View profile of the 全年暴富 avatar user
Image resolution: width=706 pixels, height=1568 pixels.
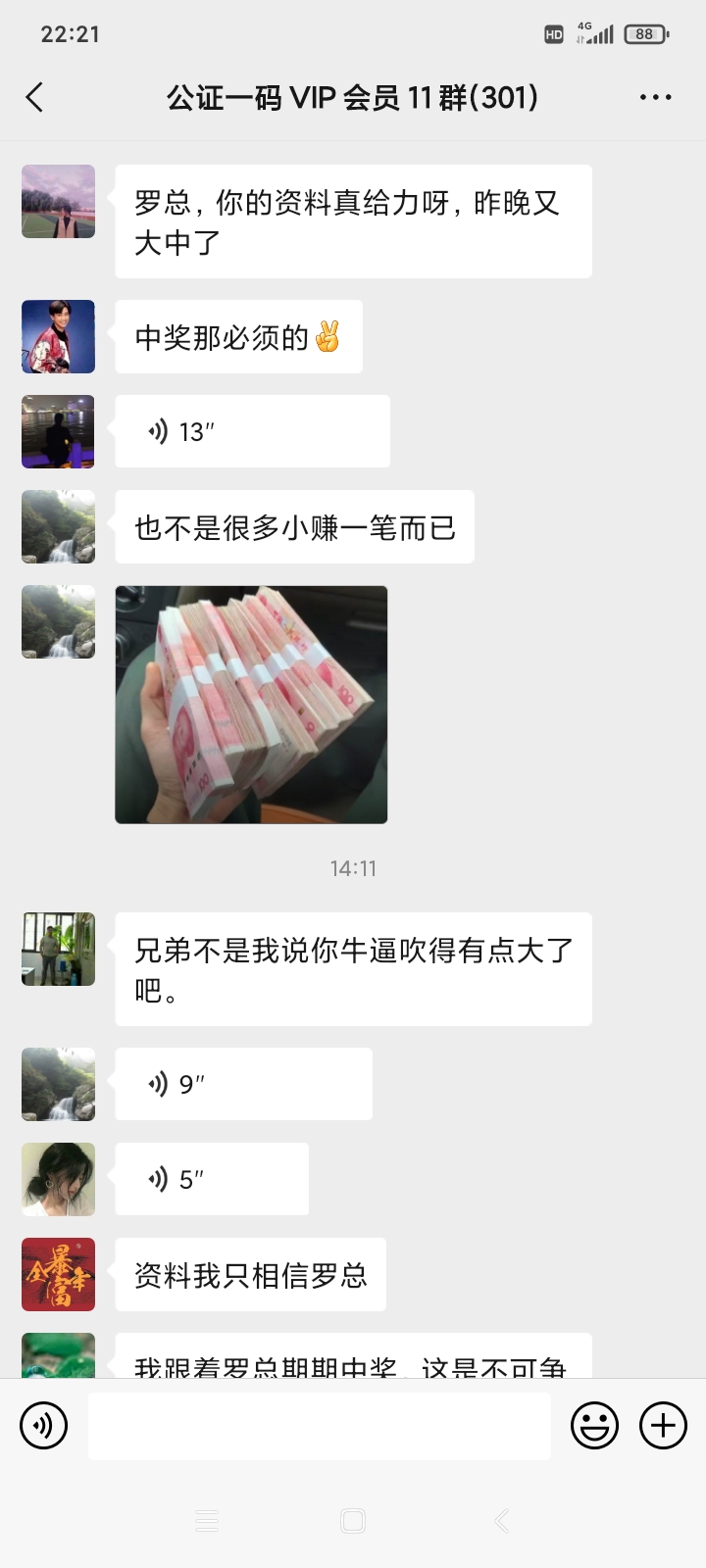(x=59, y=1274)
